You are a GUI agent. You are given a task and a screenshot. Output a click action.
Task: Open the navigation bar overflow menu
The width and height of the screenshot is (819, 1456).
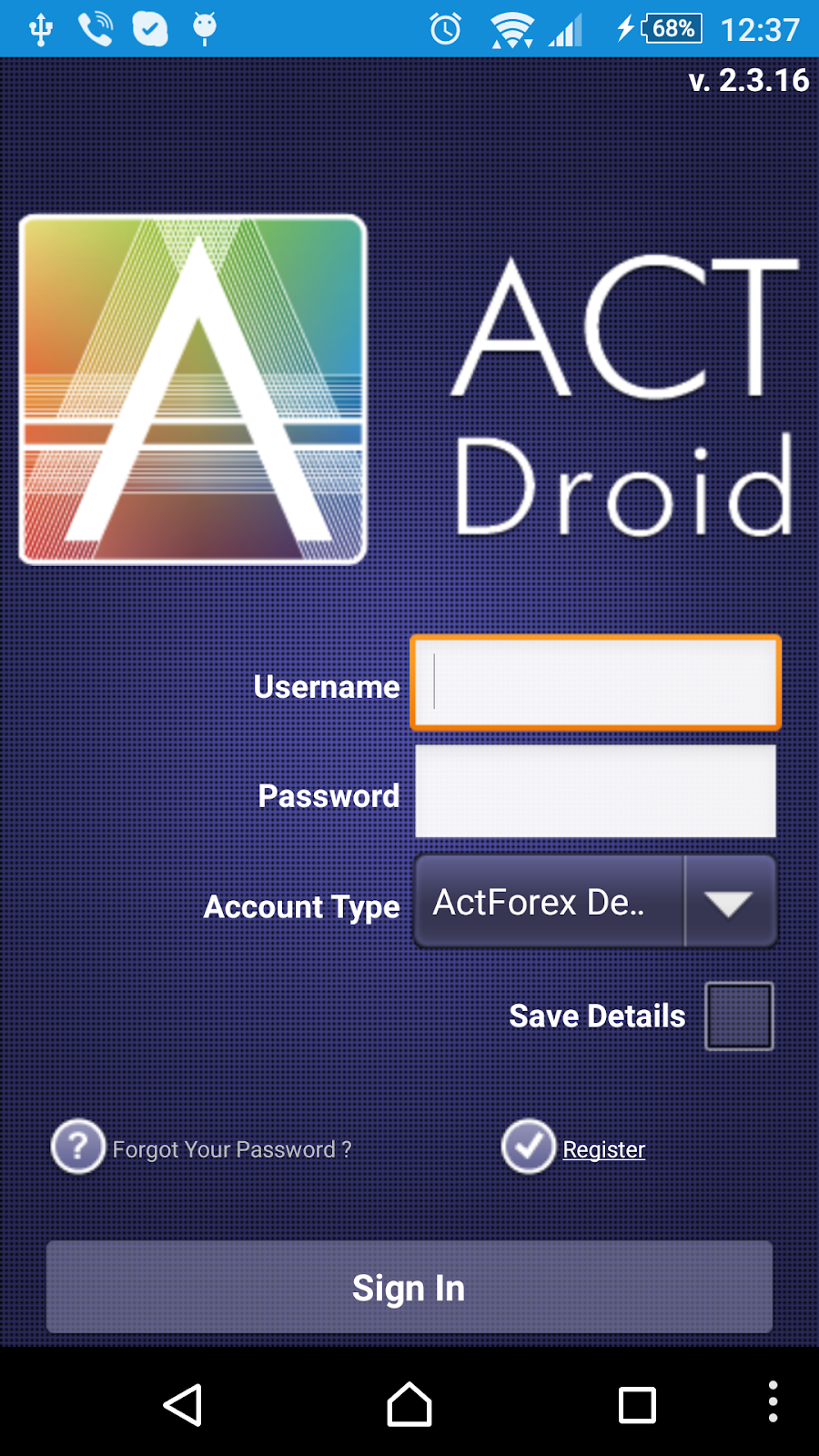[773, 1401]
